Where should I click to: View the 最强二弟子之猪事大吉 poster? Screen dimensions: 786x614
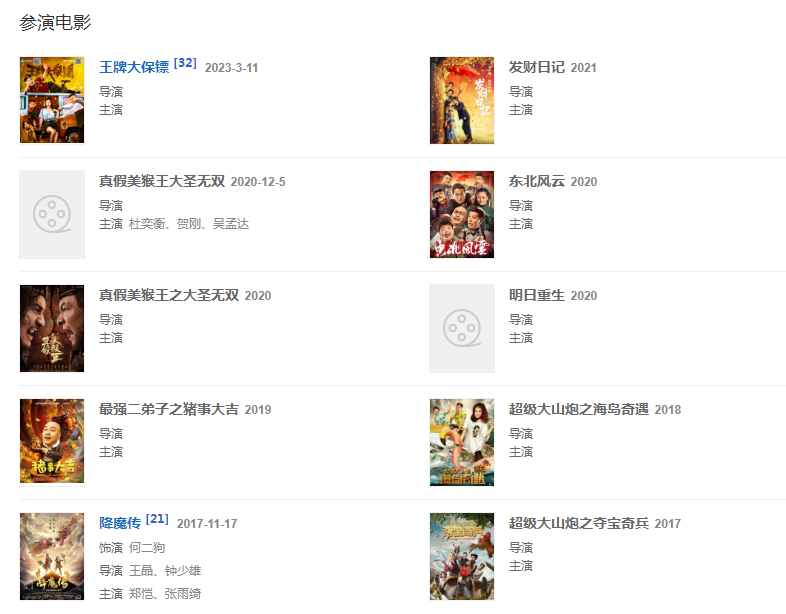pos(52,442)
